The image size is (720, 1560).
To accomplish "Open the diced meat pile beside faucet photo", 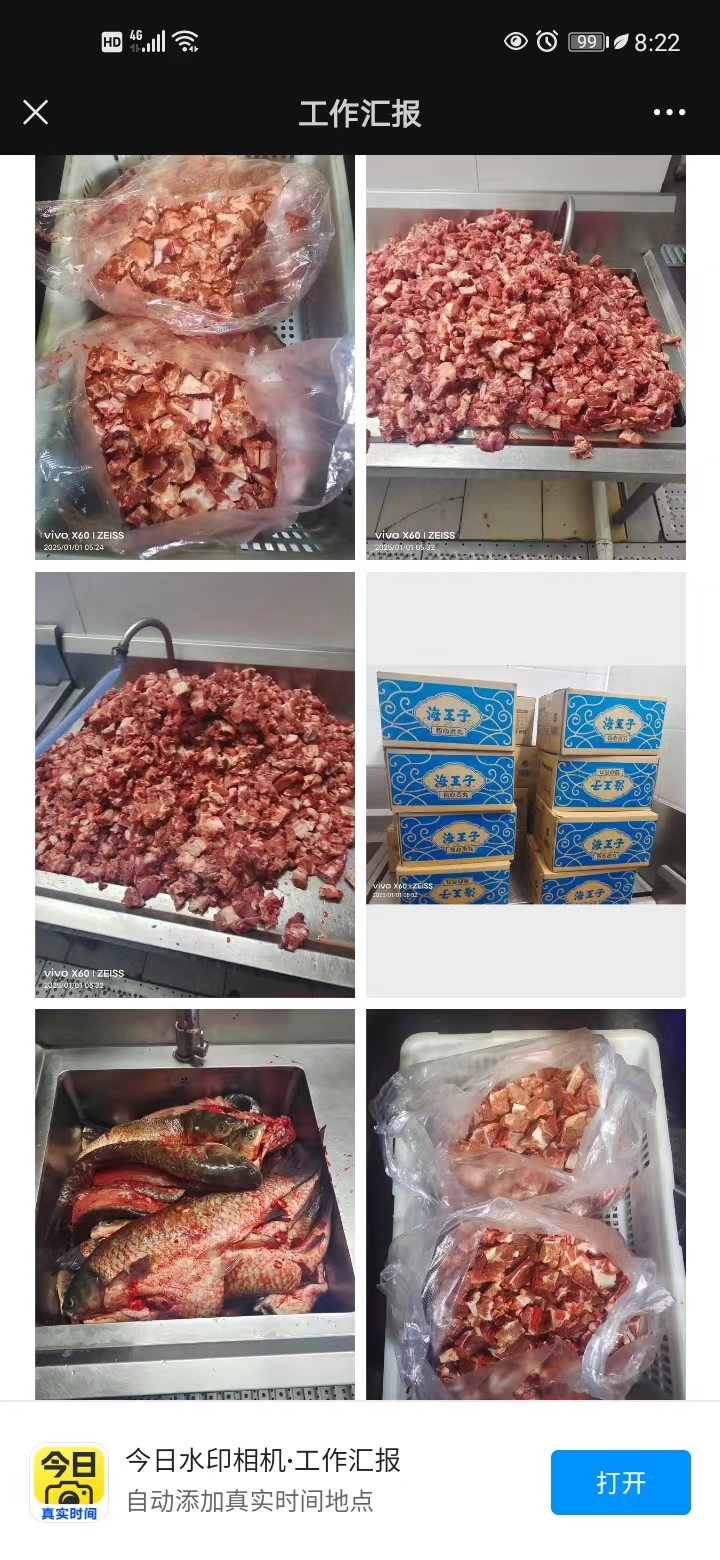I will coord(195,785).
